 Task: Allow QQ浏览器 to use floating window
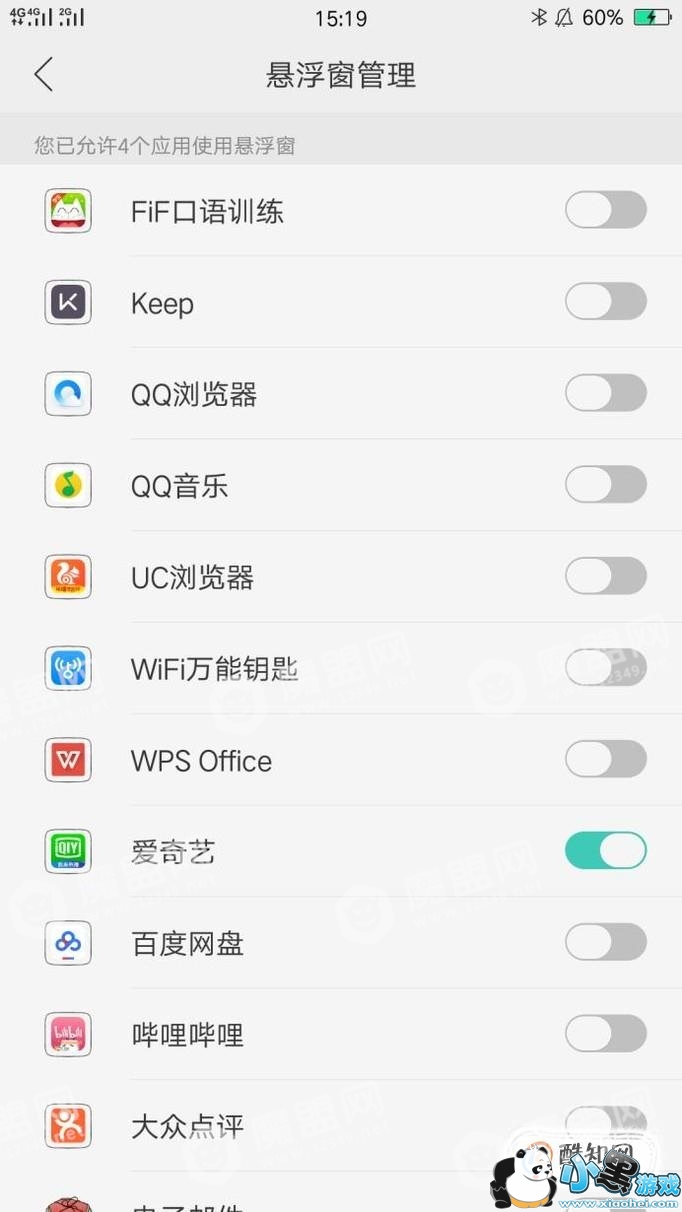[x=605, y=394]
